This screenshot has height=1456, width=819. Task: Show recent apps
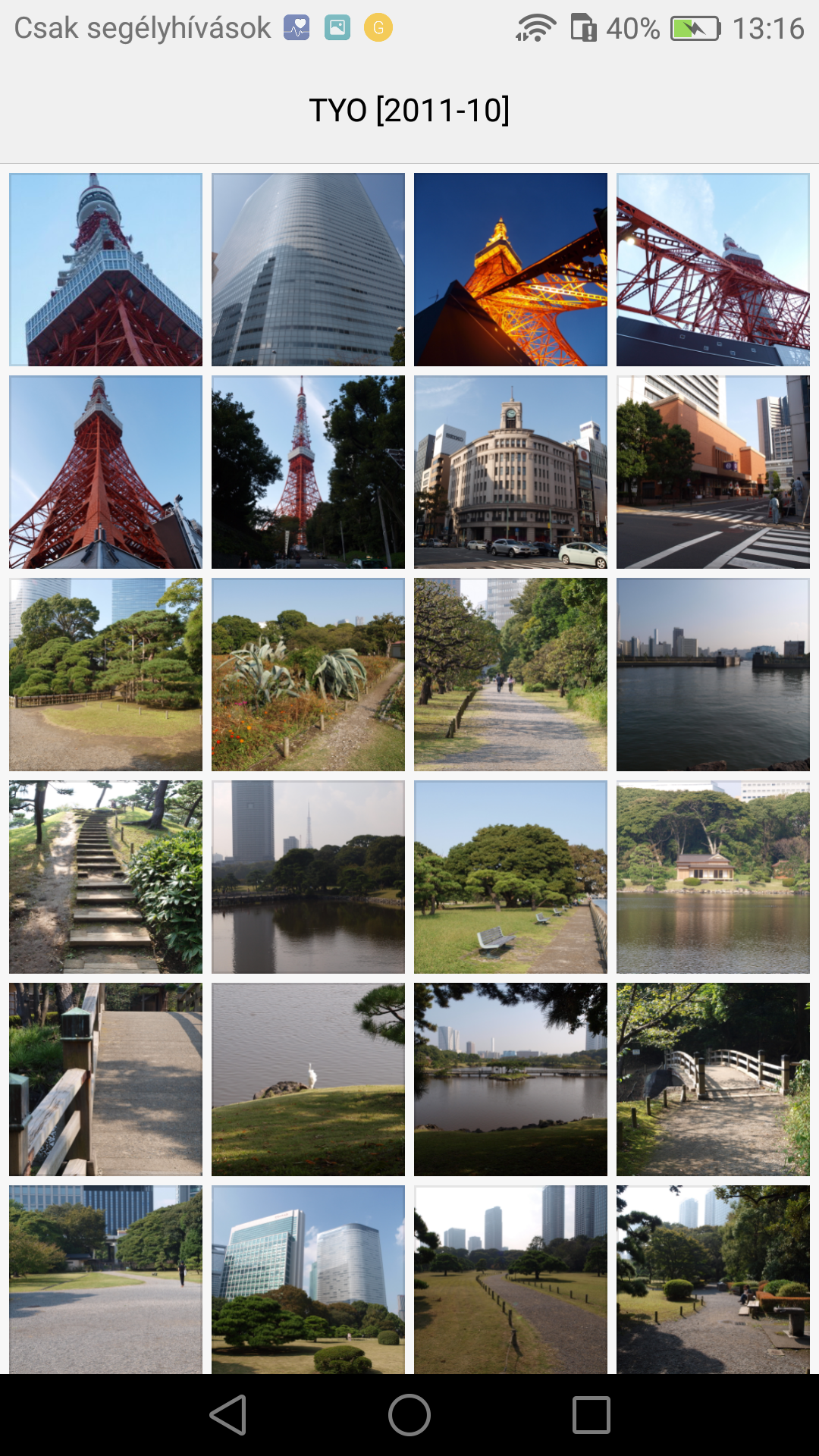pos(591,1415)
